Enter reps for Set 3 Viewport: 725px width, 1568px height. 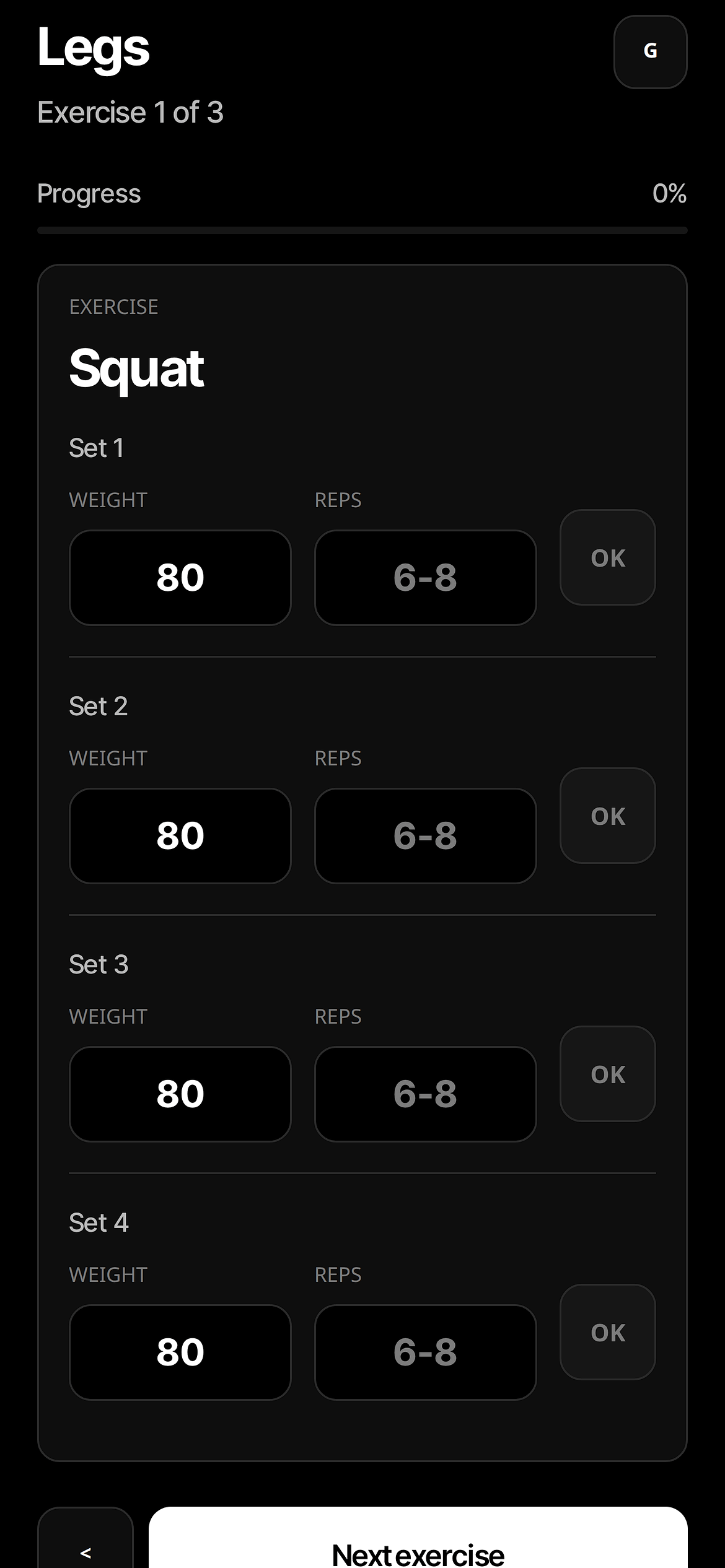(425, 1094)
